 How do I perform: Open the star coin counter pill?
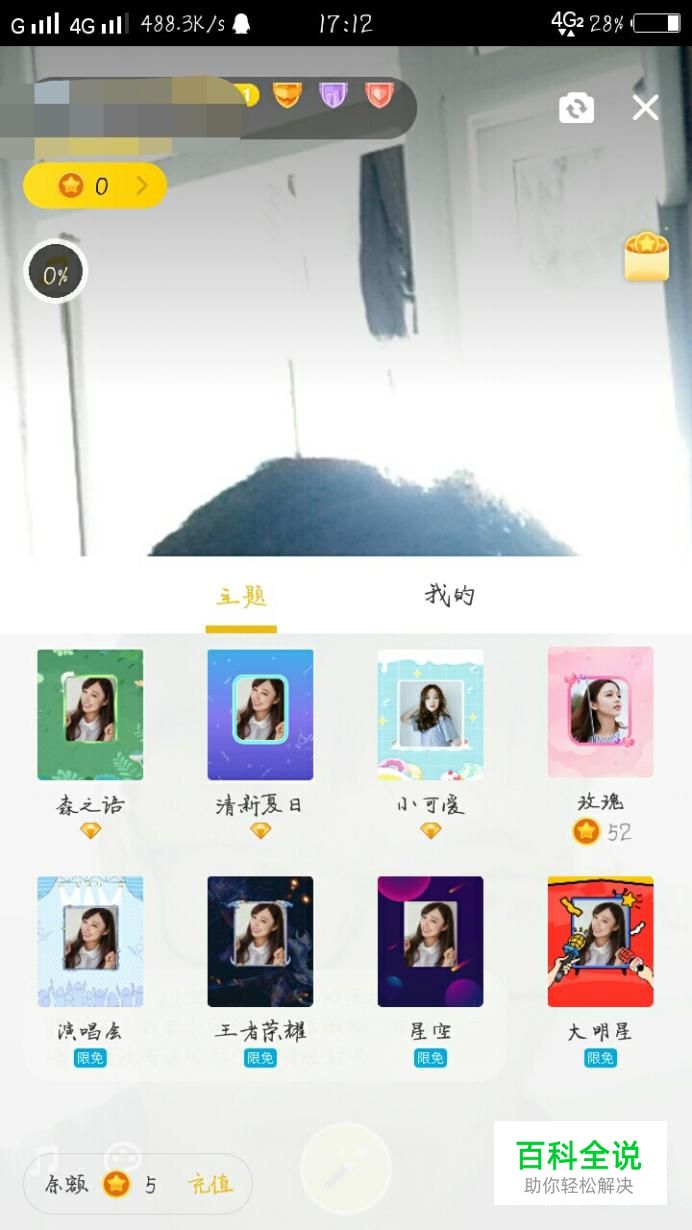tap(95, 186)
